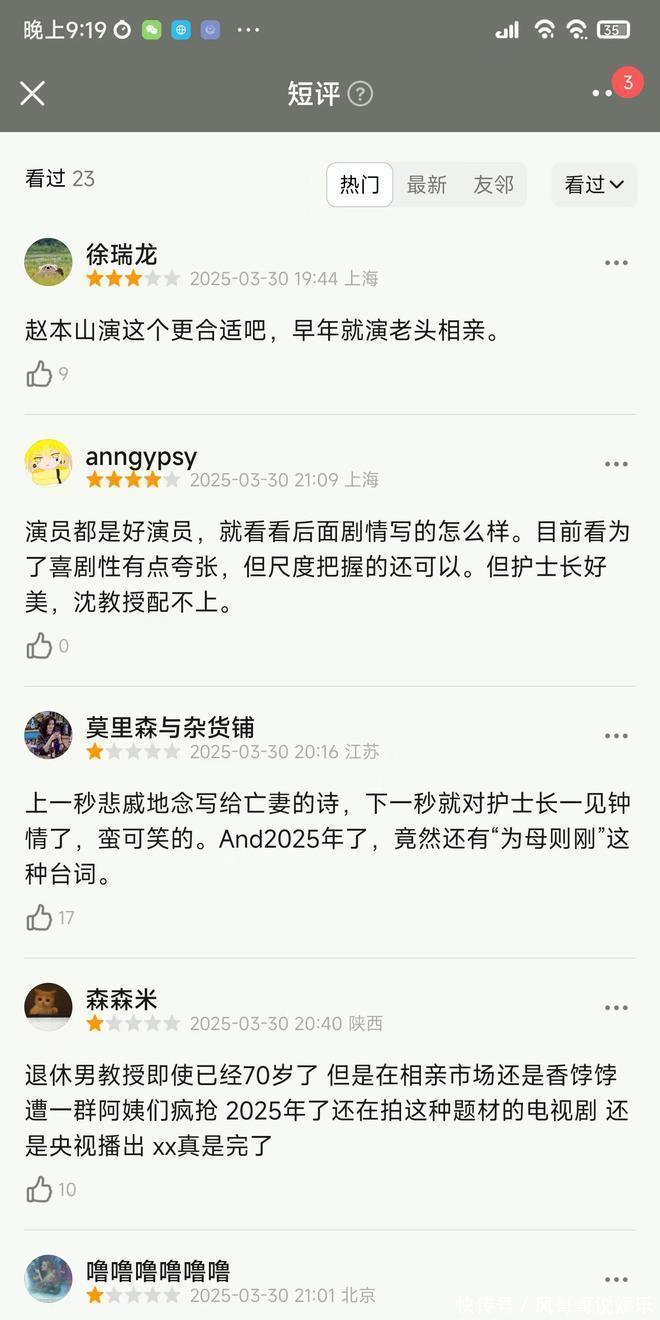Switch to the 热门 tab
660x1320 pixels.
click(x=360, y=185)
